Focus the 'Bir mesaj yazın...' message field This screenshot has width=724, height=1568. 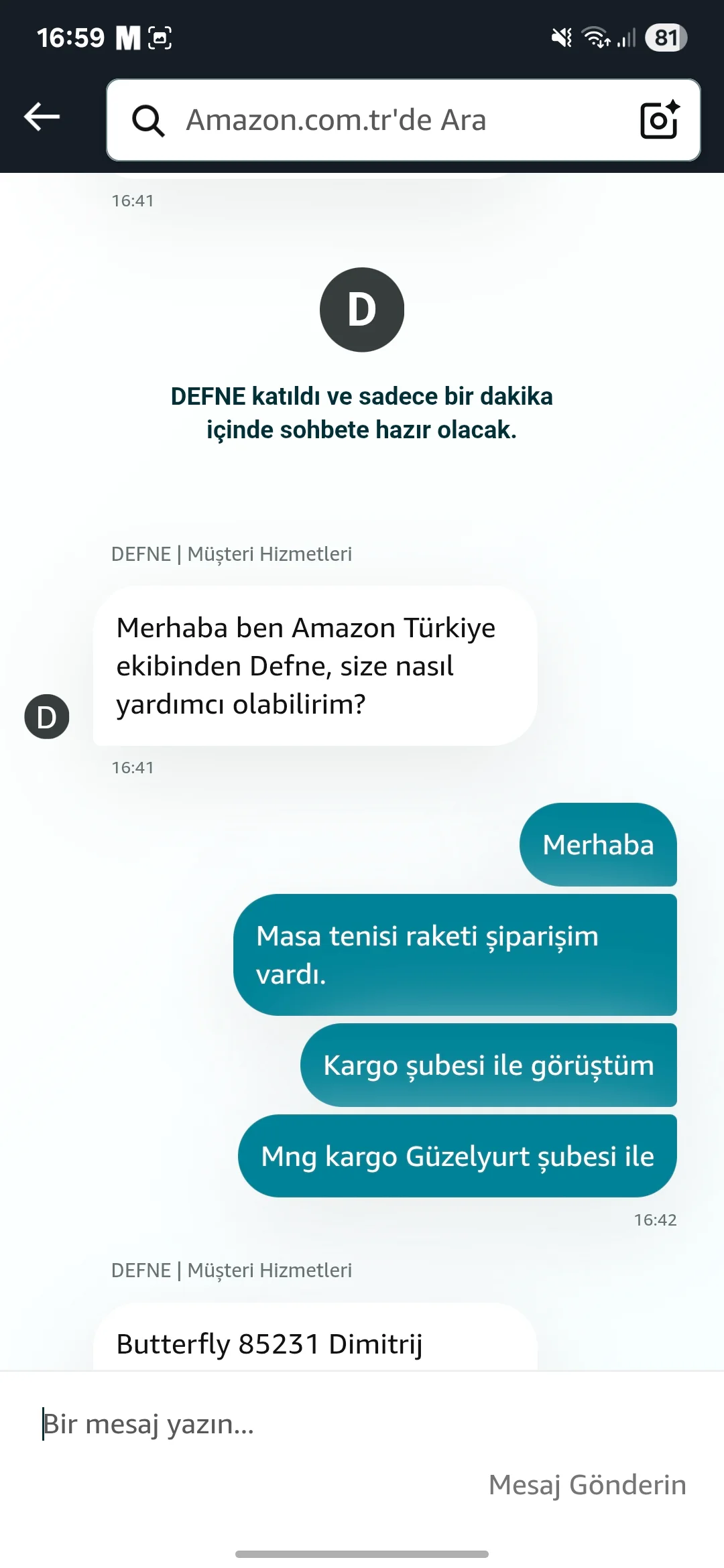click(x=335, y=1424)
